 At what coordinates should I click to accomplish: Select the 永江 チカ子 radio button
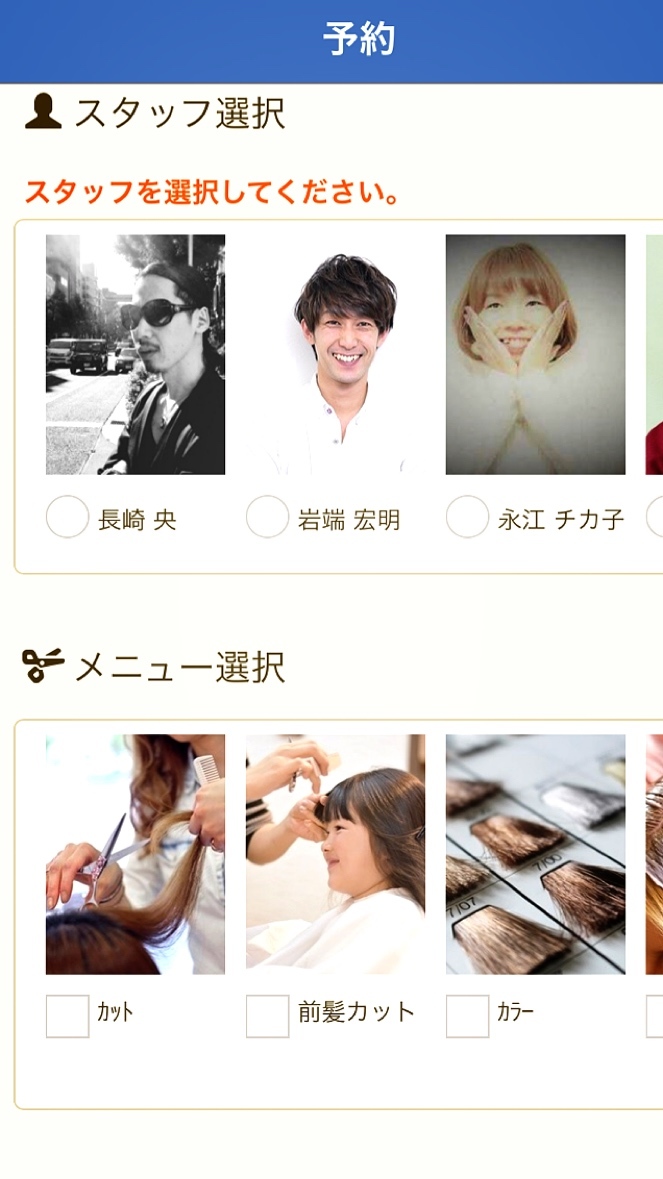467,517
